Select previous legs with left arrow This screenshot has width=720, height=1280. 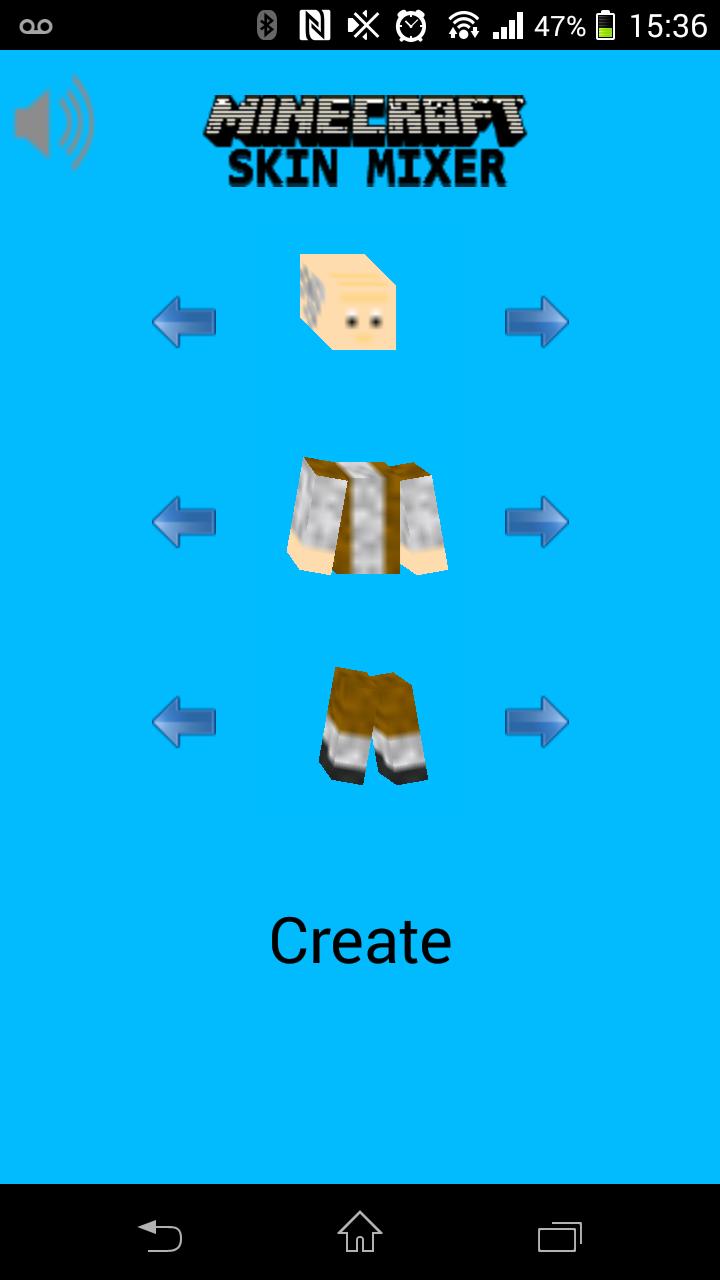click(184, 722)
